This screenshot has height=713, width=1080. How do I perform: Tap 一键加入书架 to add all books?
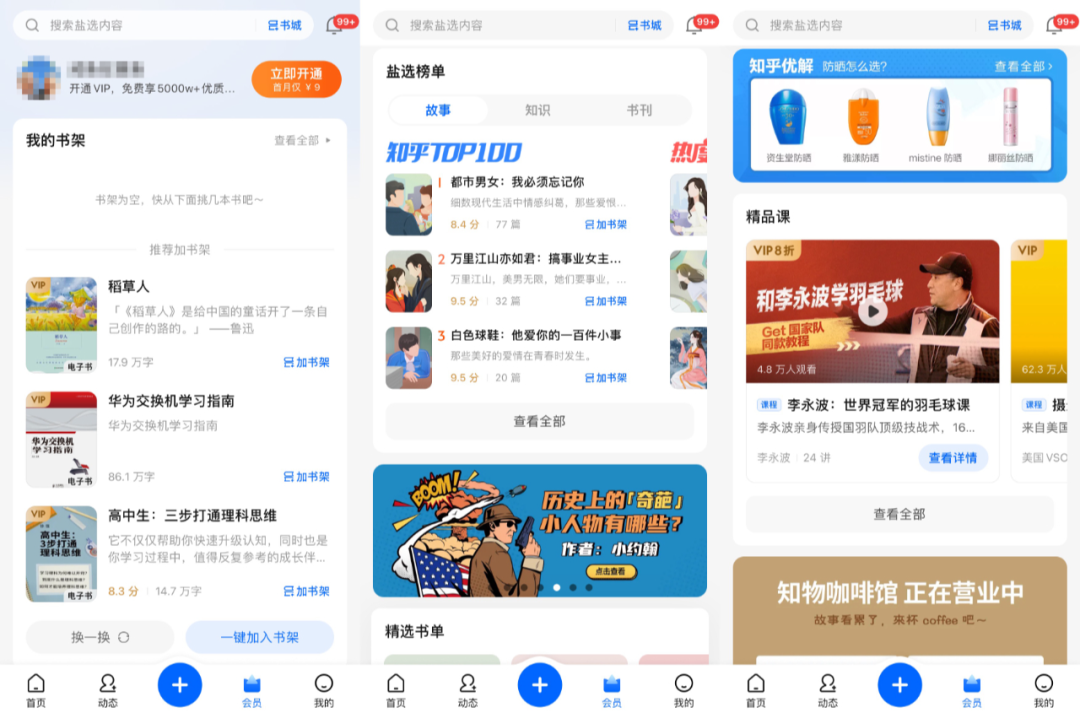pyautogui.click(x=260, y=637)
